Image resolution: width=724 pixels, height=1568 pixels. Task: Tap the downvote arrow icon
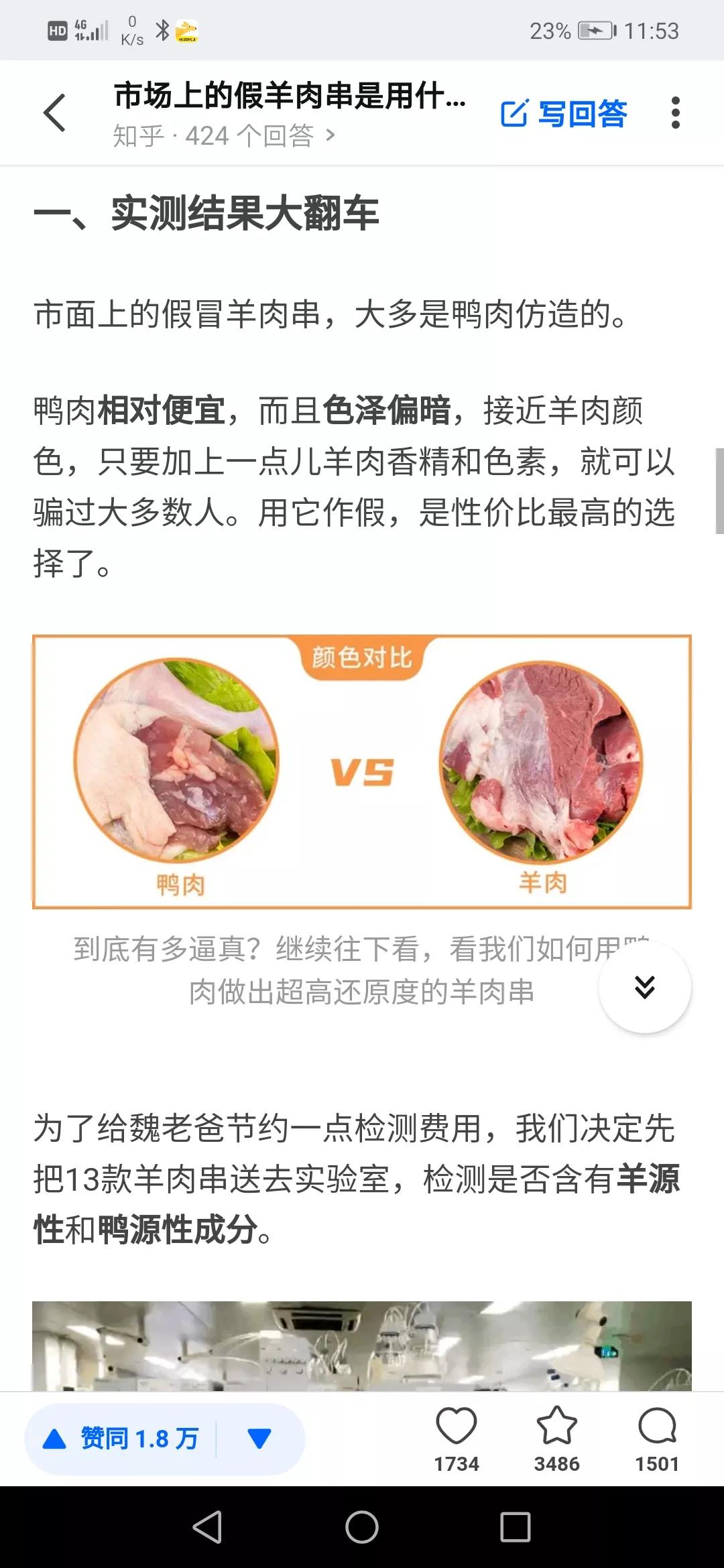tap(260, 1438)
